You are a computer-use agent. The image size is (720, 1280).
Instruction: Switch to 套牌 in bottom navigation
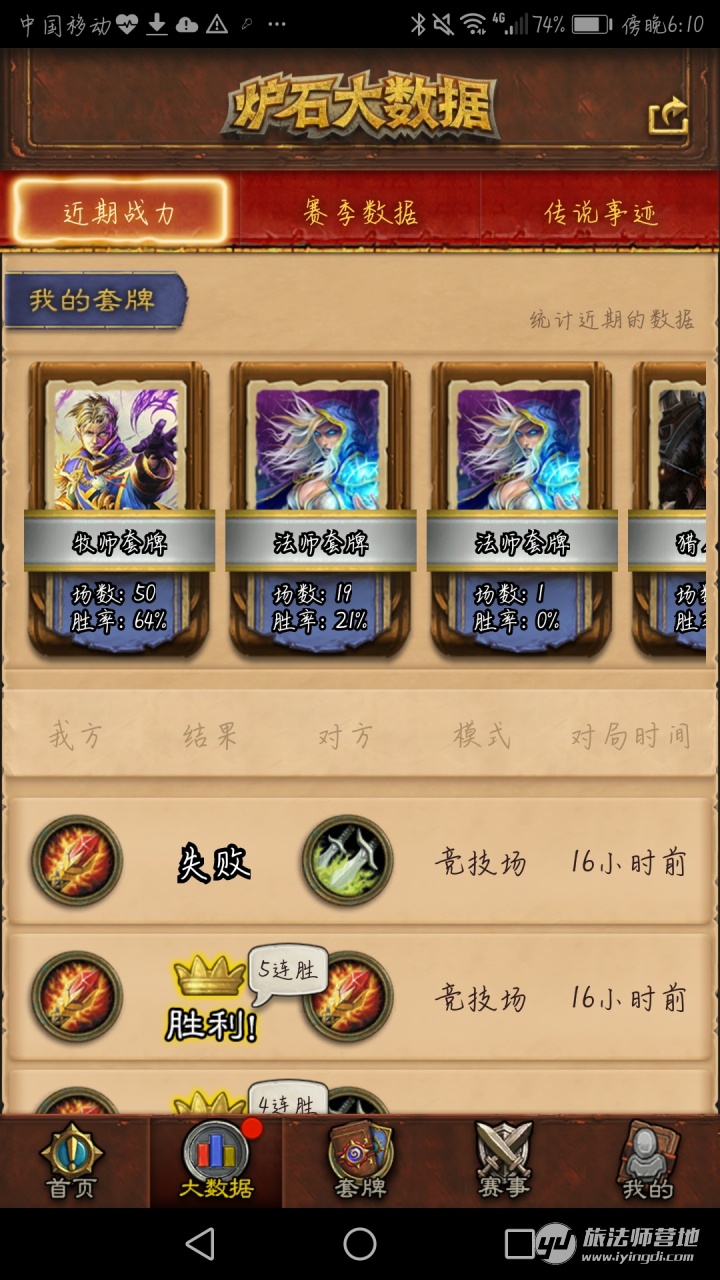pyautogui.click(x=360, y=1162)
